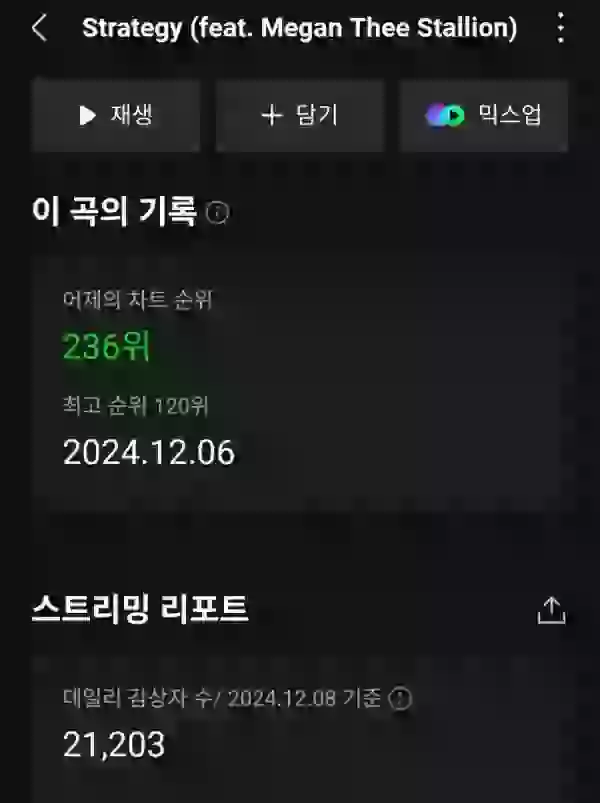Screen dimensions: 600x803
Task: Open the info icon beside 이 곡의 기록
Action: tap(217, 213)
